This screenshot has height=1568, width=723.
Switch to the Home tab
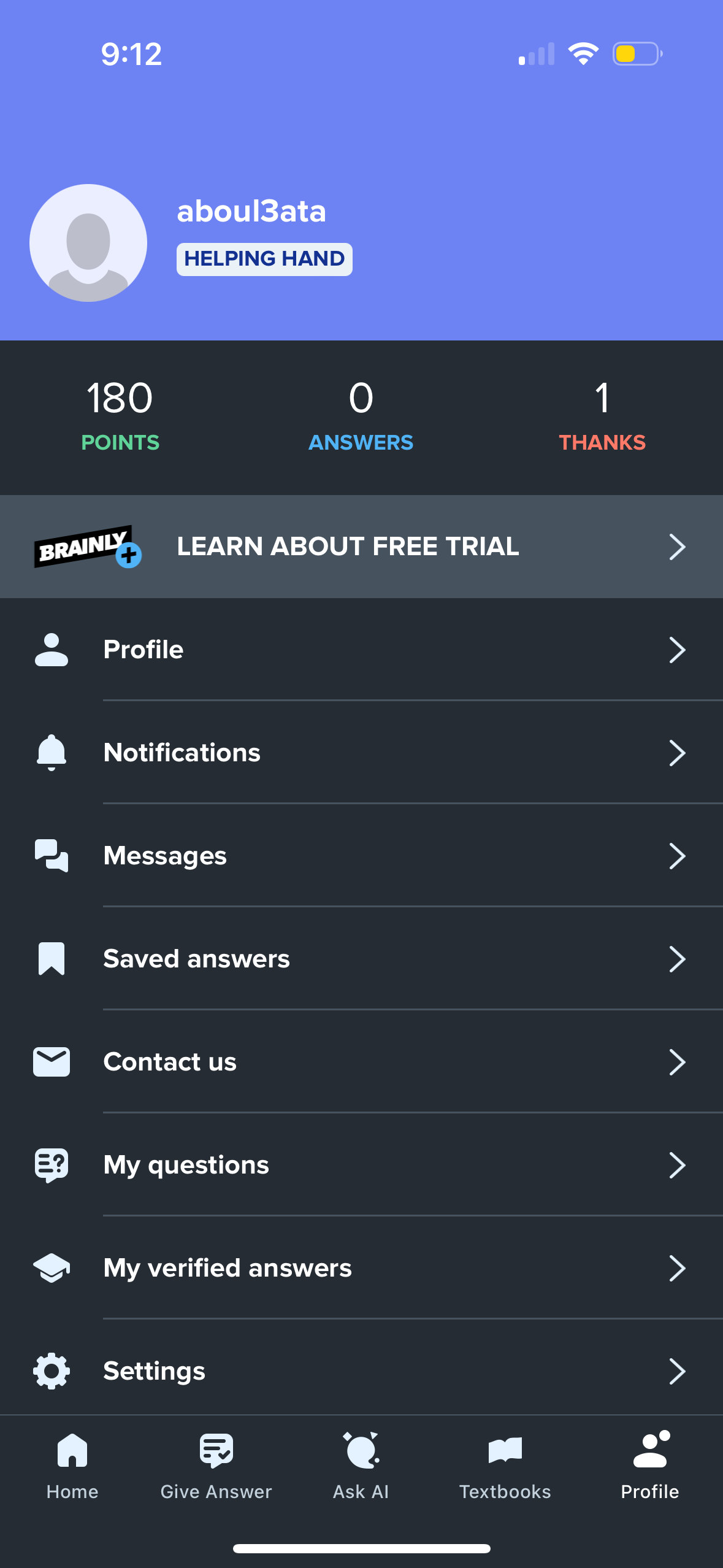(72, 1466)
